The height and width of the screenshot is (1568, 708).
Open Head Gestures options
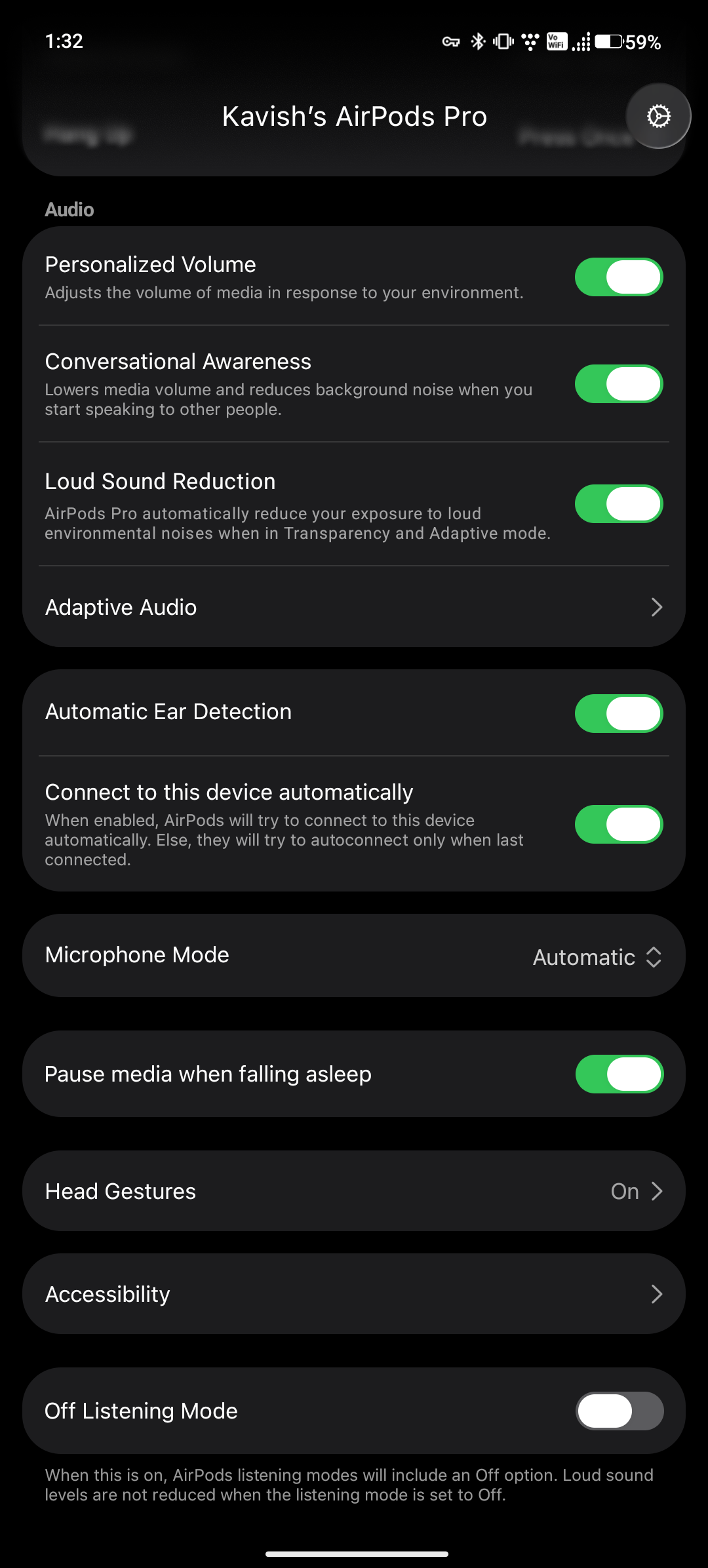354,1191
